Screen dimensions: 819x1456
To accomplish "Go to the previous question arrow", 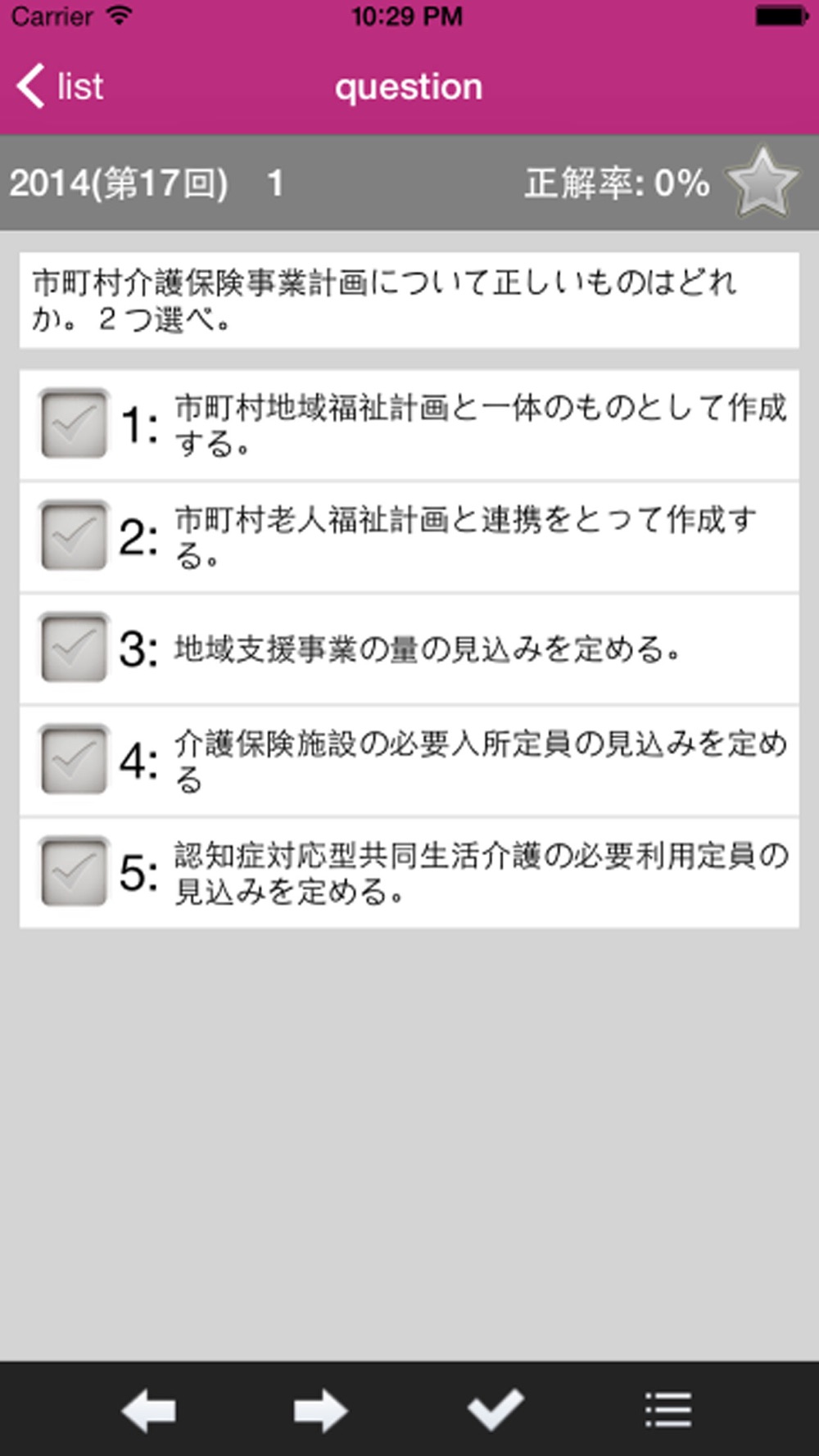I will tap(148, 1410).
